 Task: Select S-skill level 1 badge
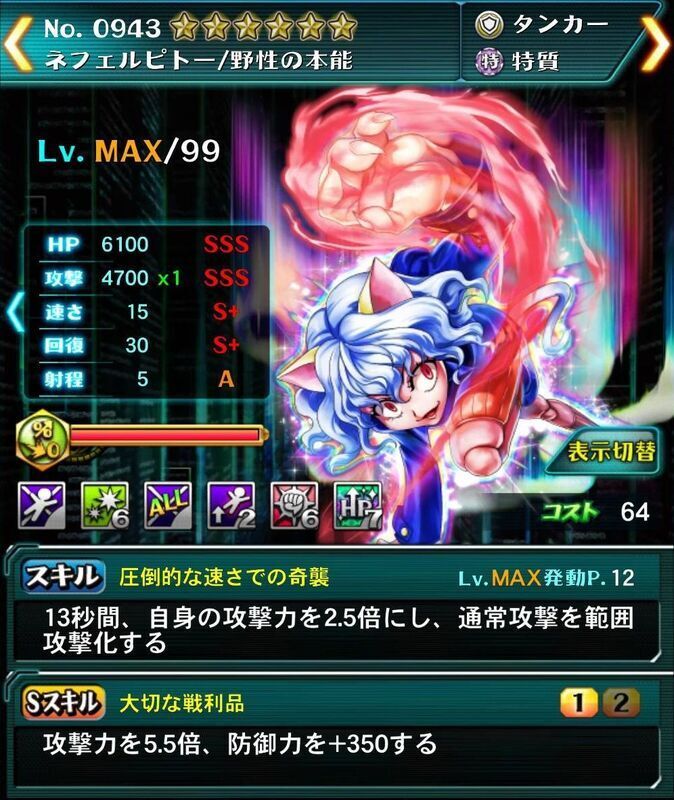[x=580, y=704]
